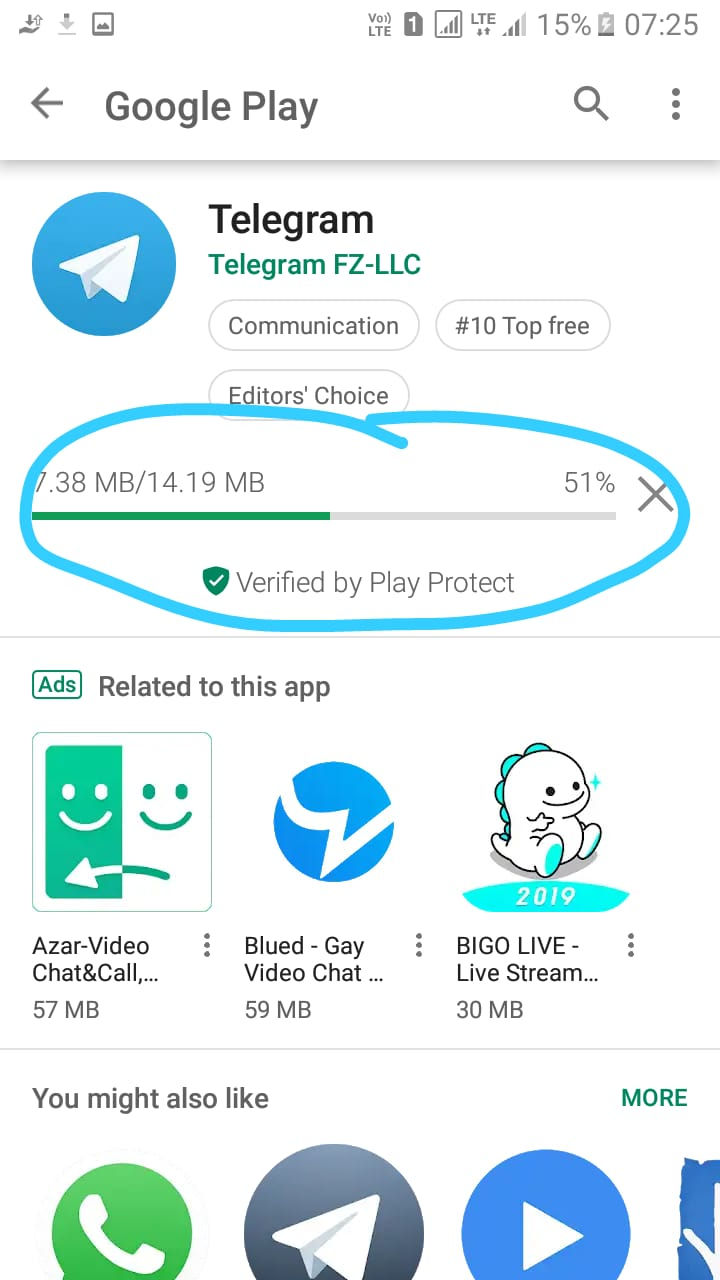
Task: Open the Blued - Gay Video Chat app
Action: coord(334,822)
